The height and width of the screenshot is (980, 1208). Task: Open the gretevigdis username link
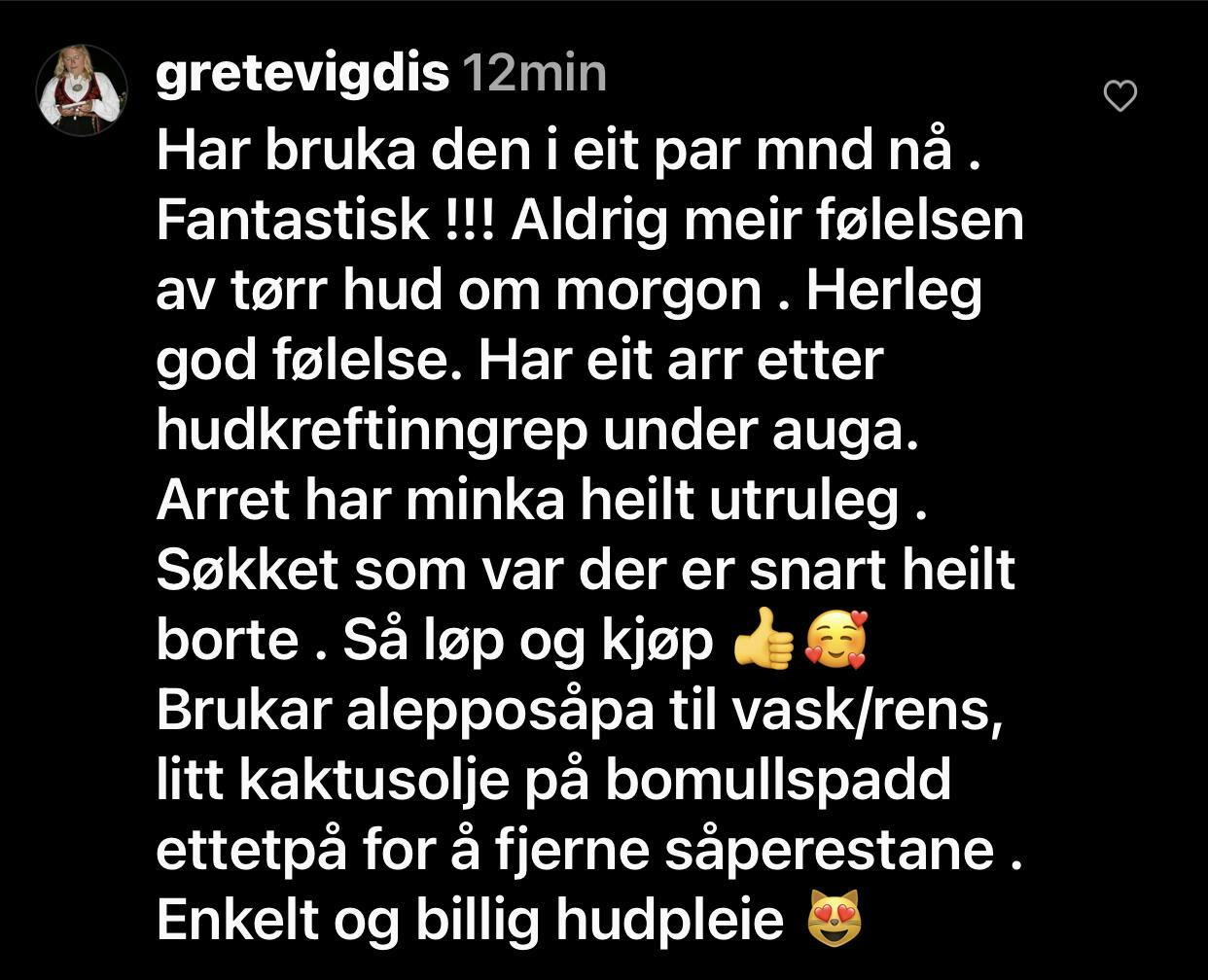pos(302,74)
